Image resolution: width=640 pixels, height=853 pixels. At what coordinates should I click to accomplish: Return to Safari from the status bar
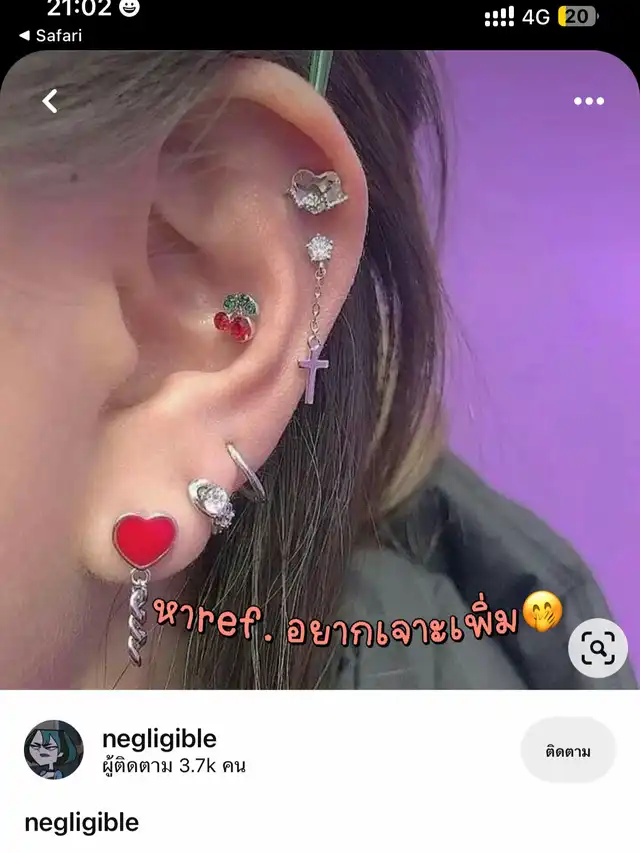pos(50,36)
